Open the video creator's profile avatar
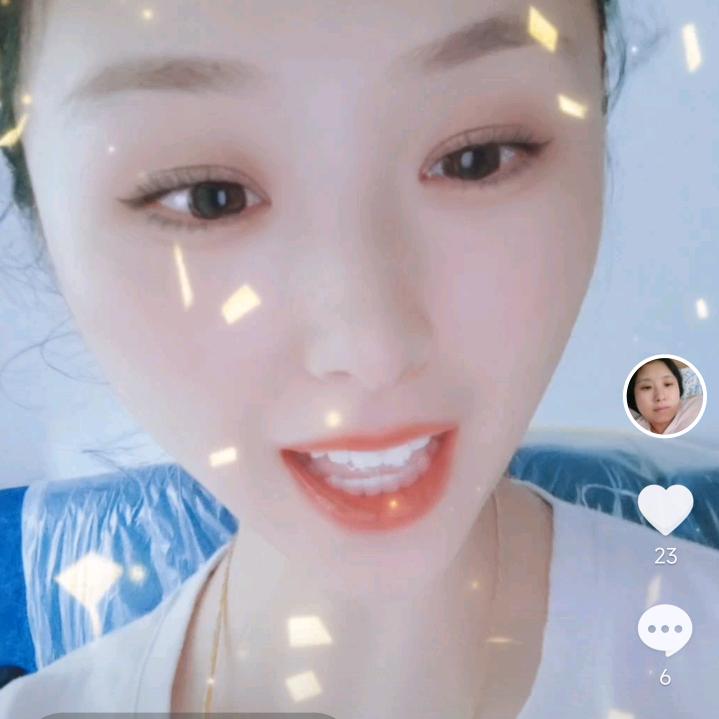719x719 pixels. click(665, 396)
